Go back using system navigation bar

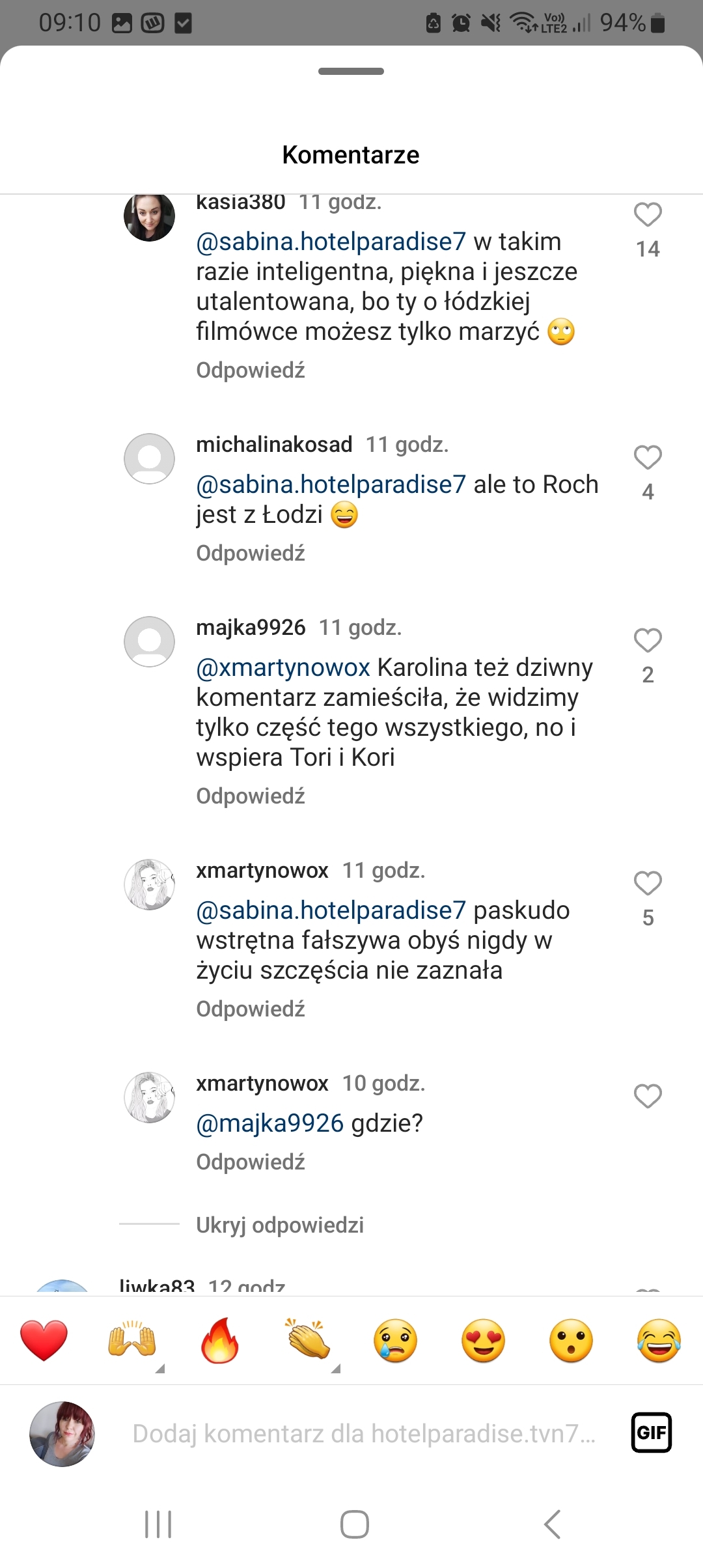pos(552,1524)
